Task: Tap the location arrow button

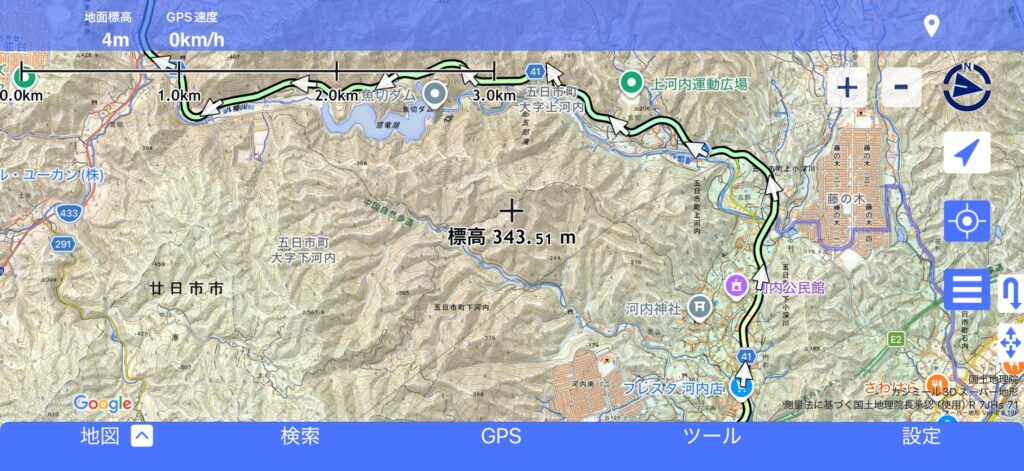Action: 966,153
